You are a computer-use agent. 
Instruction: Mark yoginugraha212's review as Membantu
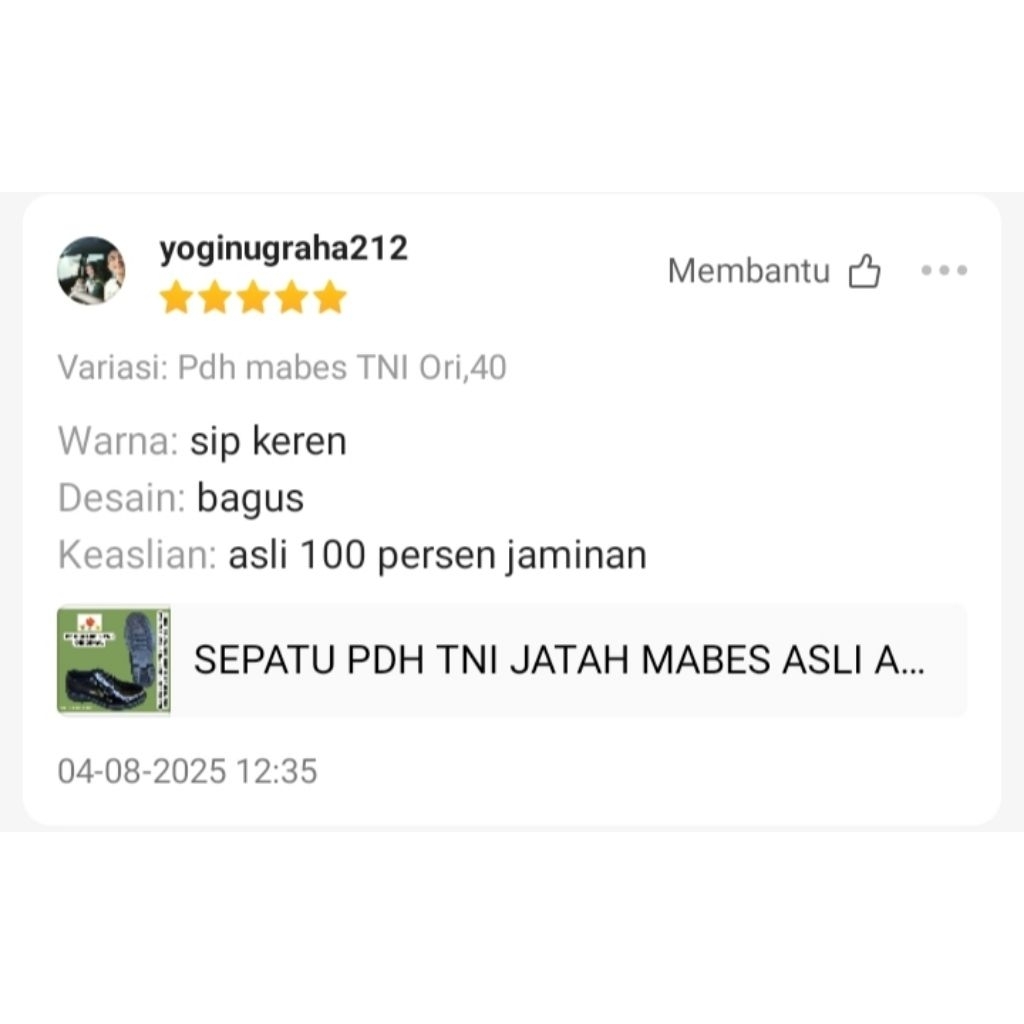point(864,271)
